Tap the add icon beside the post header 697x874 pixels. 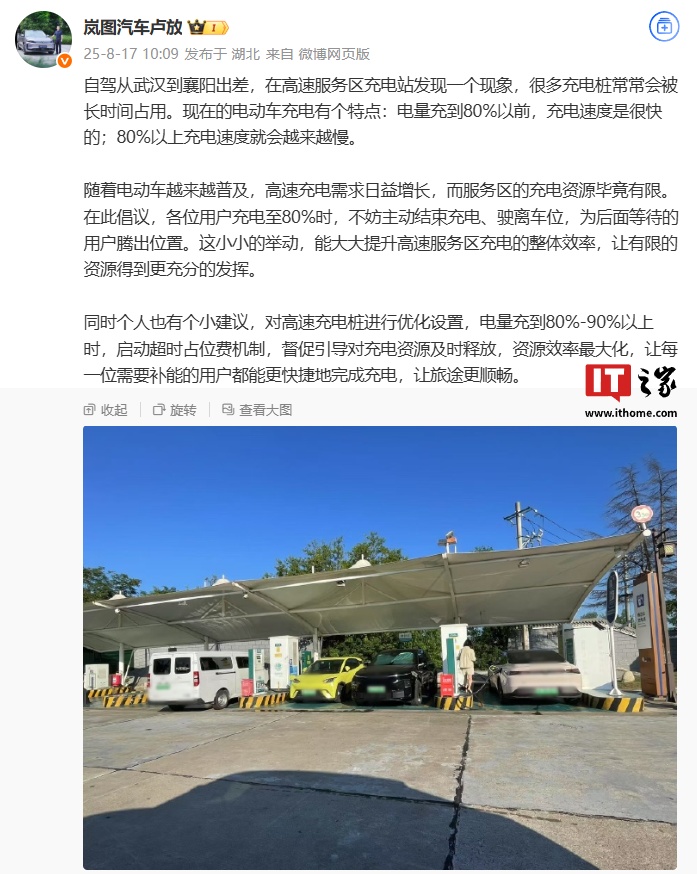pyautogui.click(x=662, y=27)
